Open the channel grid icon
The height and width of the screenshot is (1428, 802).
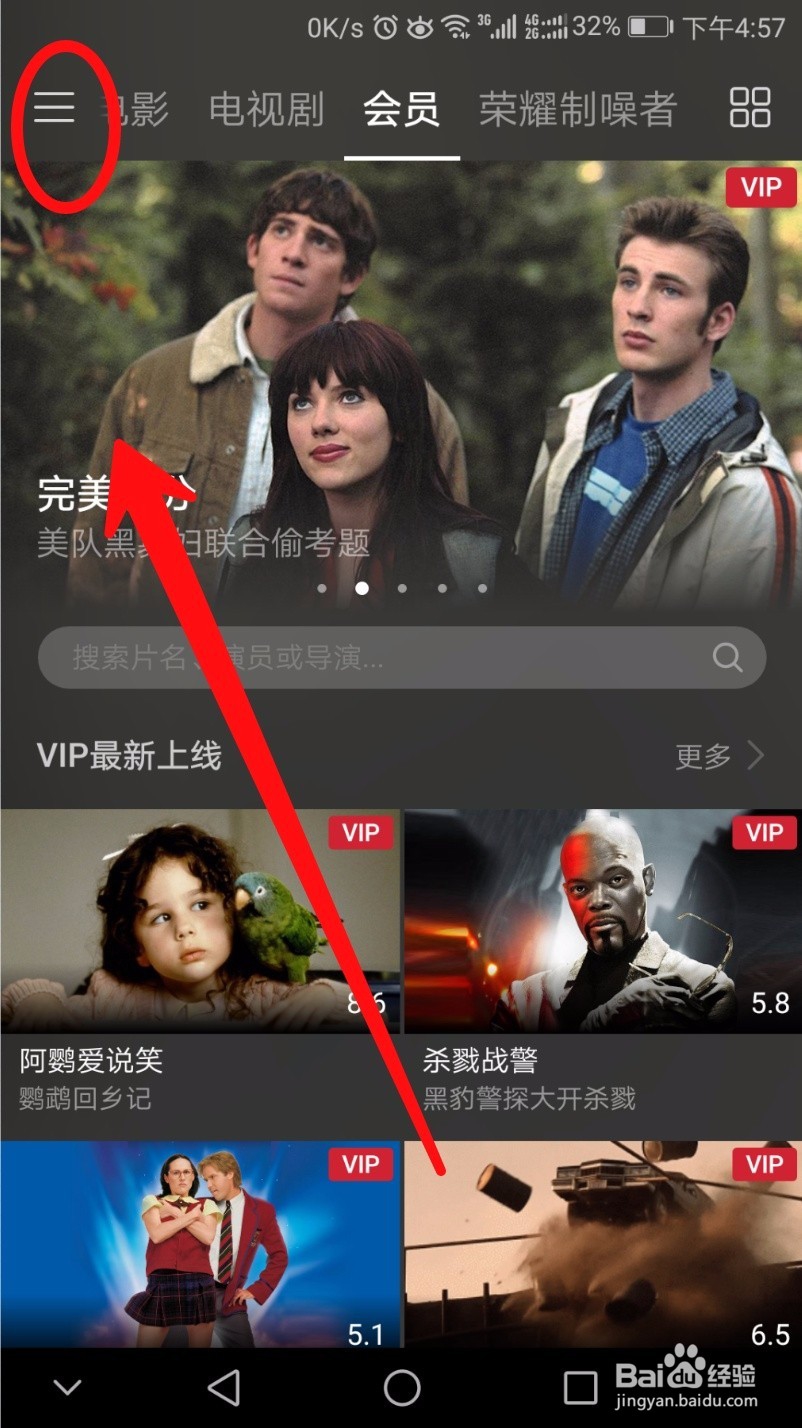tap(750, 107)
